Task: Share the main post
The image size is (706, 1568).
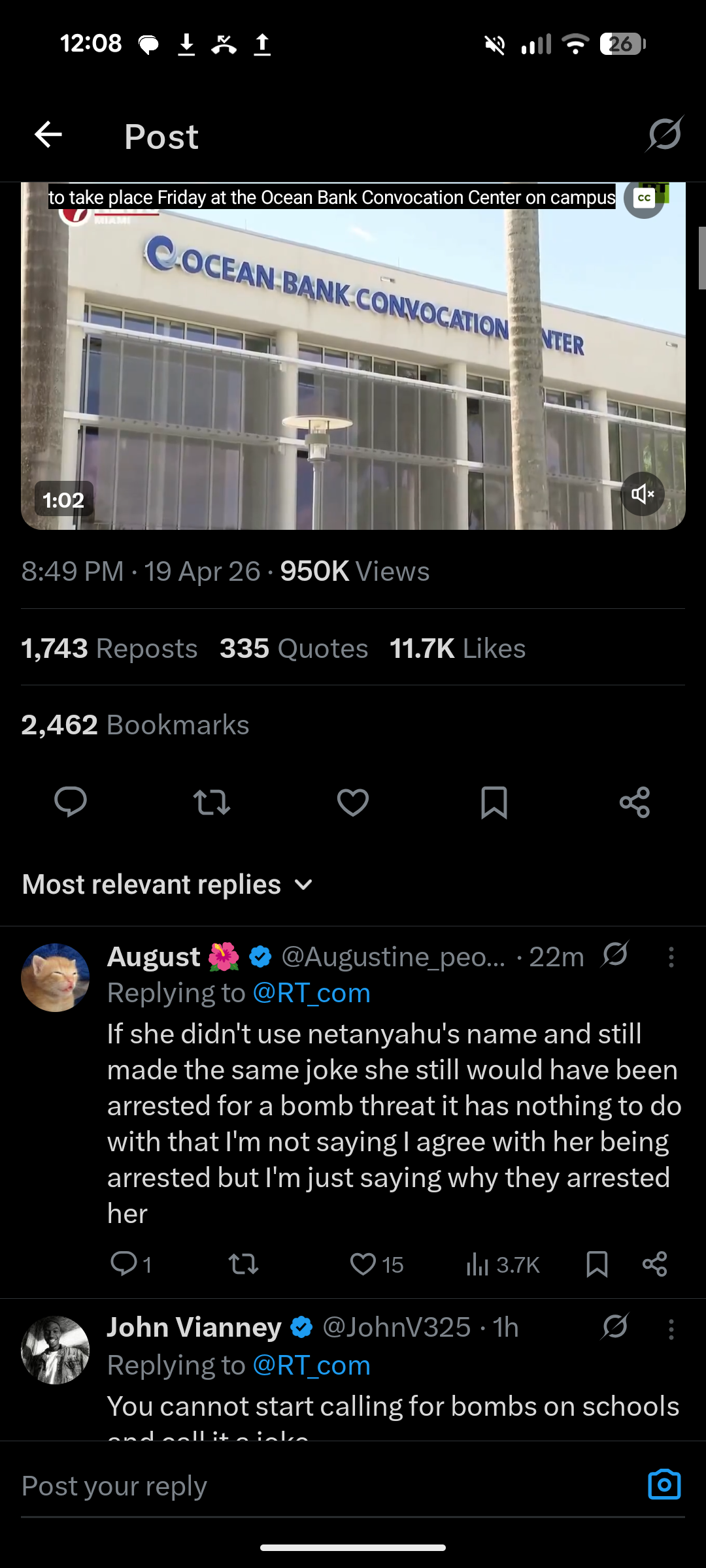Action: (635, 802)
